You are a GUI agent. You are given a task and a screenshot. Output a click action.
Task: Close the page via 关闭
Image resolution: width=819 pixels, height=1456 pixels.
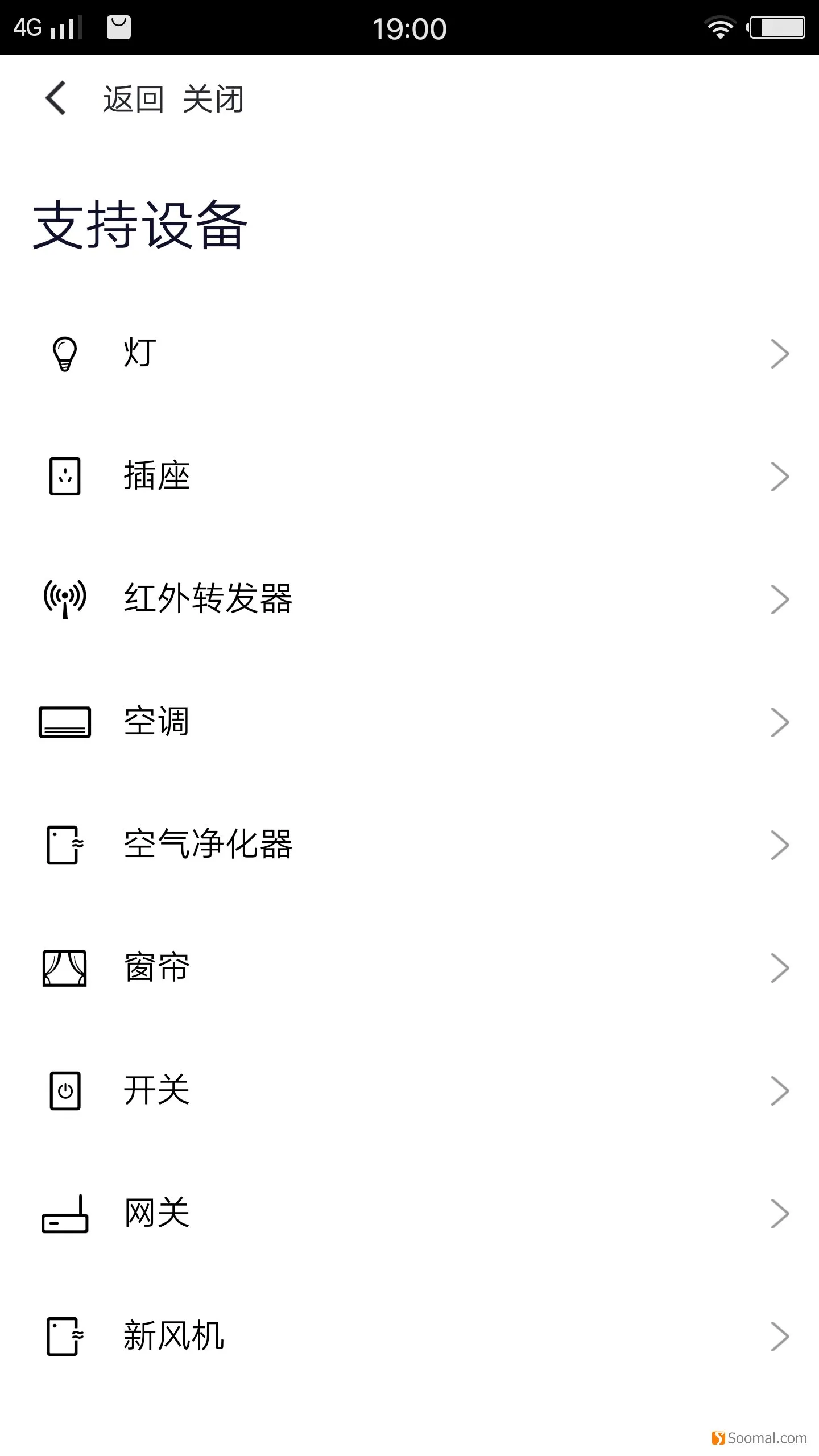(x=213, y=99)
